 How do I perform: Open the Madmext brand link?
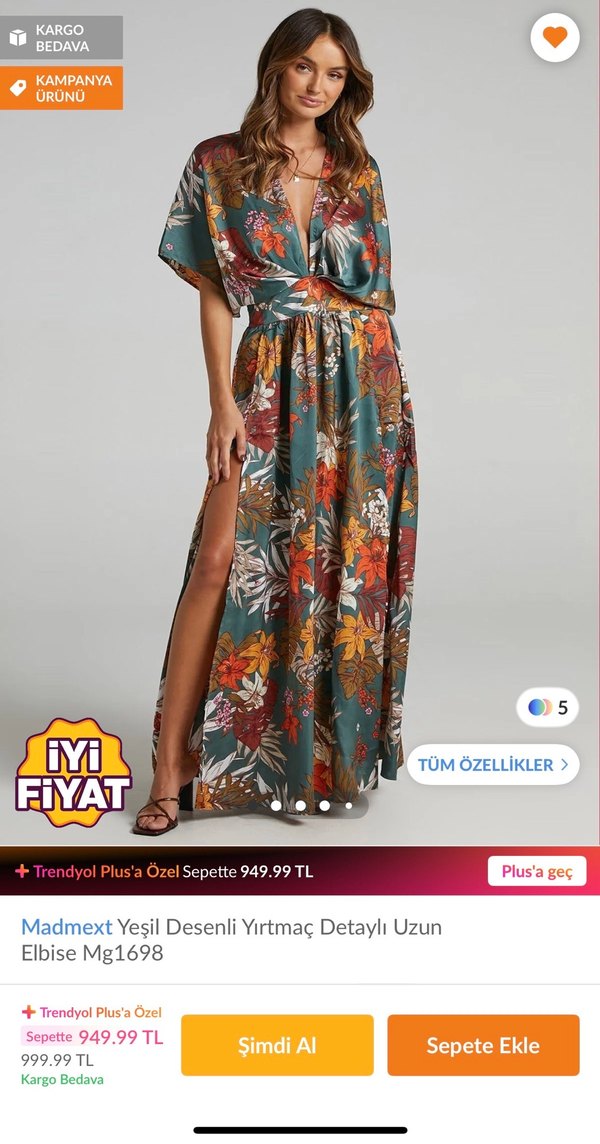click(66, 927)
